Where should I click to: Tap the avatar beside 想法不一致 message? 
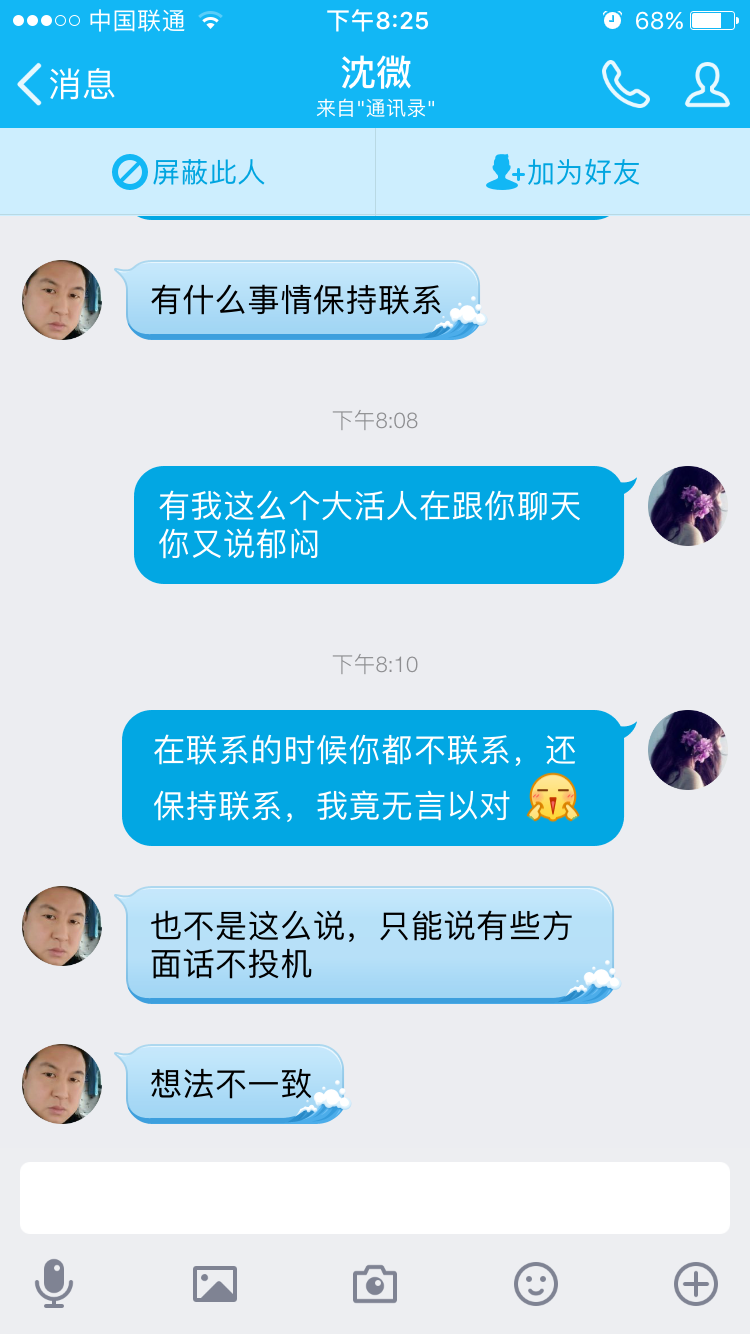click(62, 1084)
